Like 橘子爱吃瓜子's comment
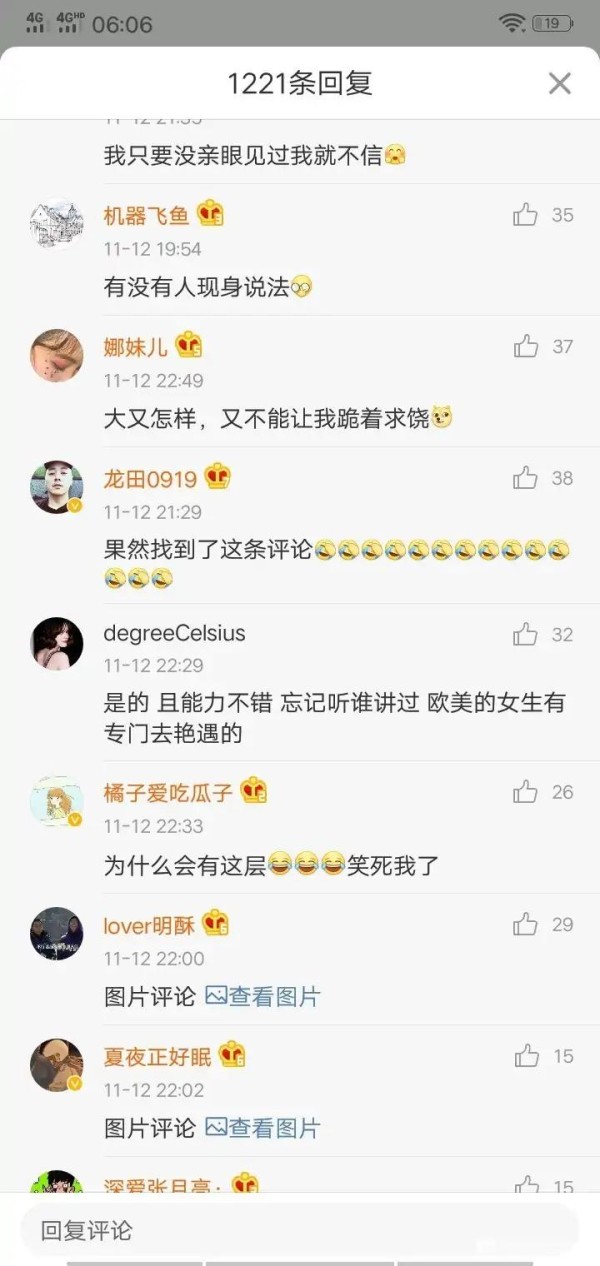Image resolution: width=600 pixels, height=1266 pixels. (x=526, y=792)
